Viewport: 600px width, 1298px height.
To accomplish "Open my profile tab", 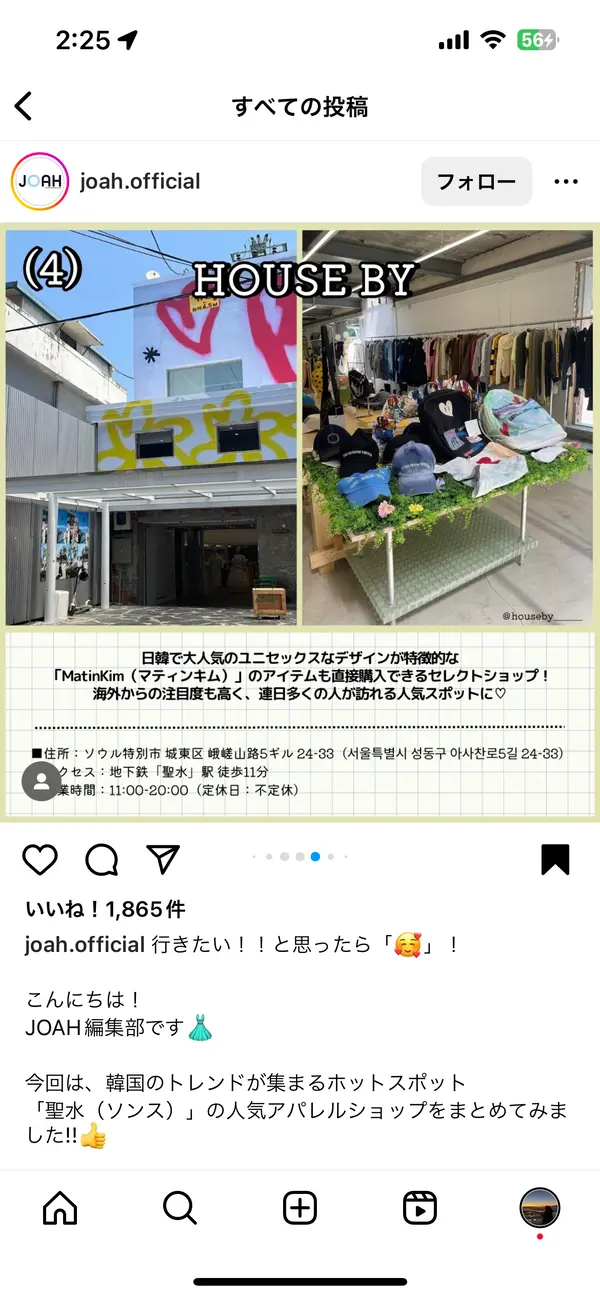I will [540, 1208].
